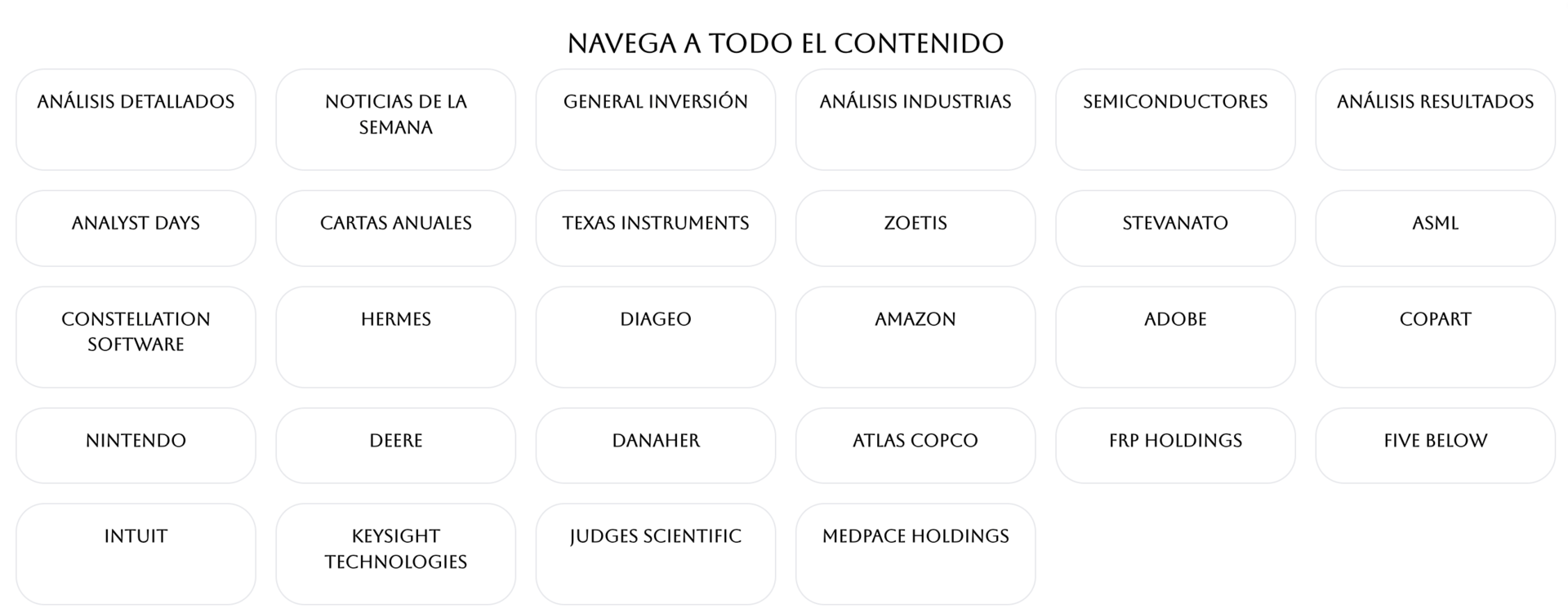This screenshot has height=613, width=1568.
Task: Browse the Semiconductores content
Action: pyautogui.click(x=1174, y=119)
